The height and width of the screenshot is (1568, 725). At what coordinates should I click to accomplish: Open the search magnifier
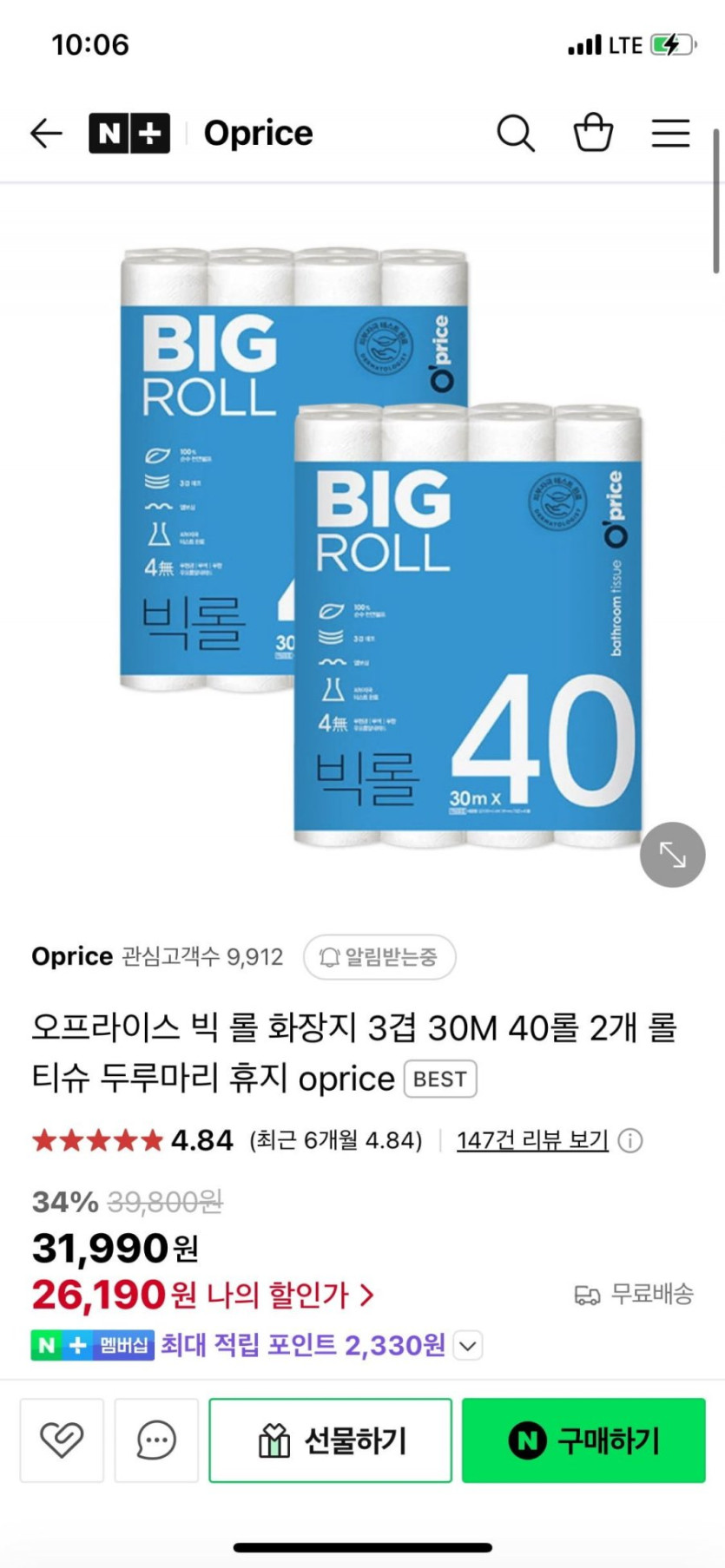click(x=515, y=134)
